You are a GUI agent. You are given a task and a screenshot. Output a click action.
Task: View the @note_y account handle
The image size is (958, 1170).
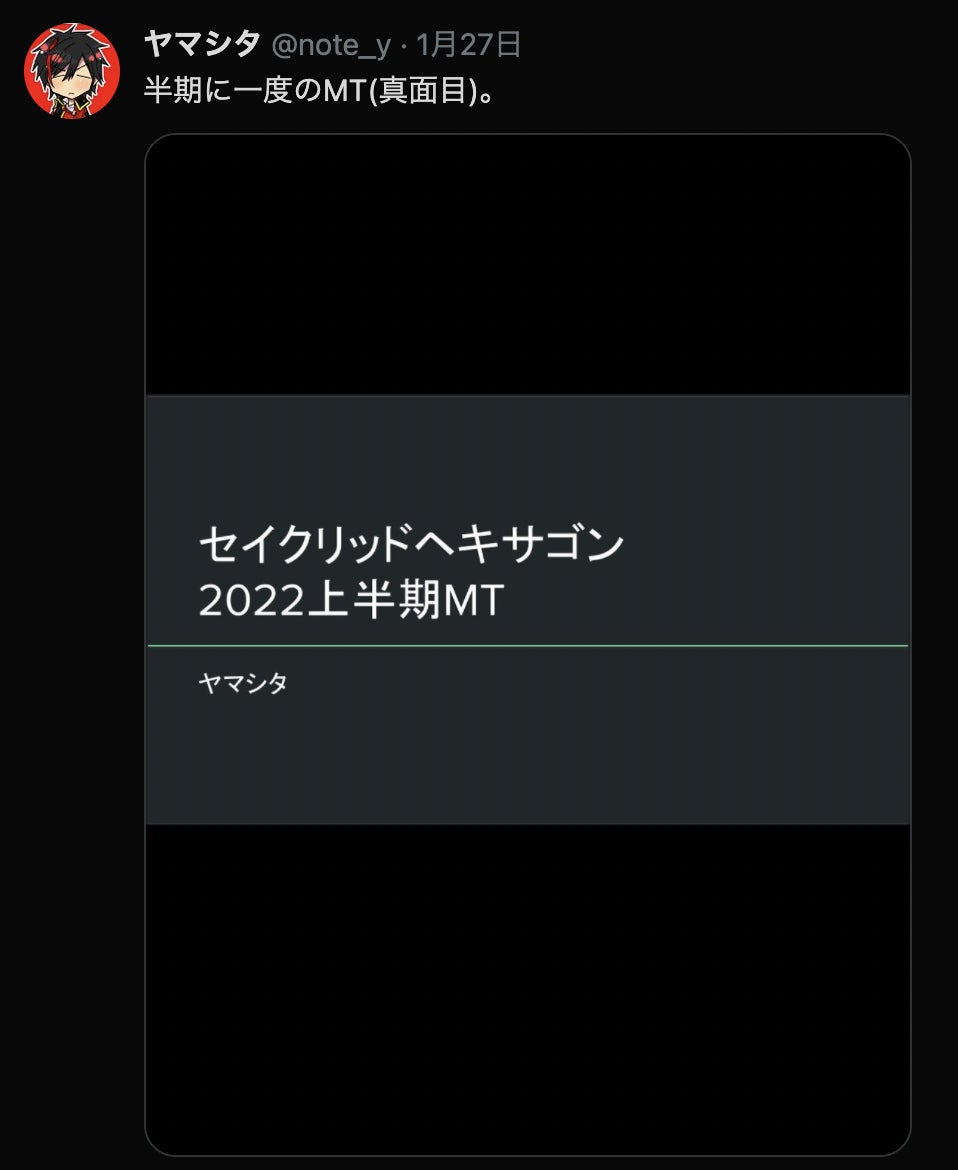(331, 45)
